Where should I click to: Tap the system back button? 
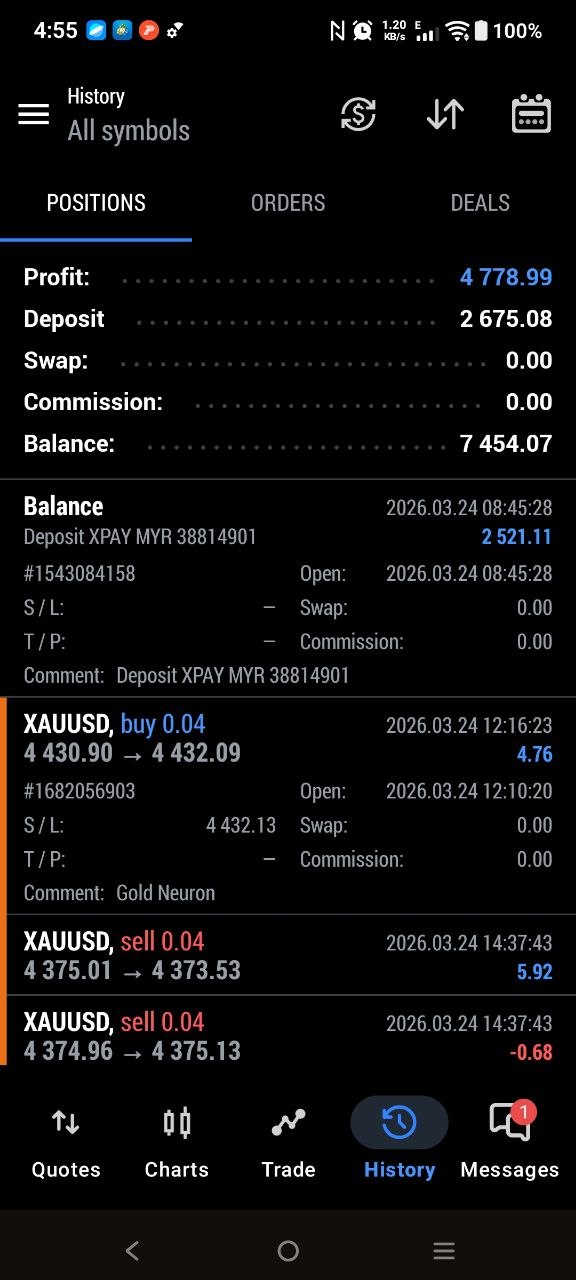coord(132,1250)
